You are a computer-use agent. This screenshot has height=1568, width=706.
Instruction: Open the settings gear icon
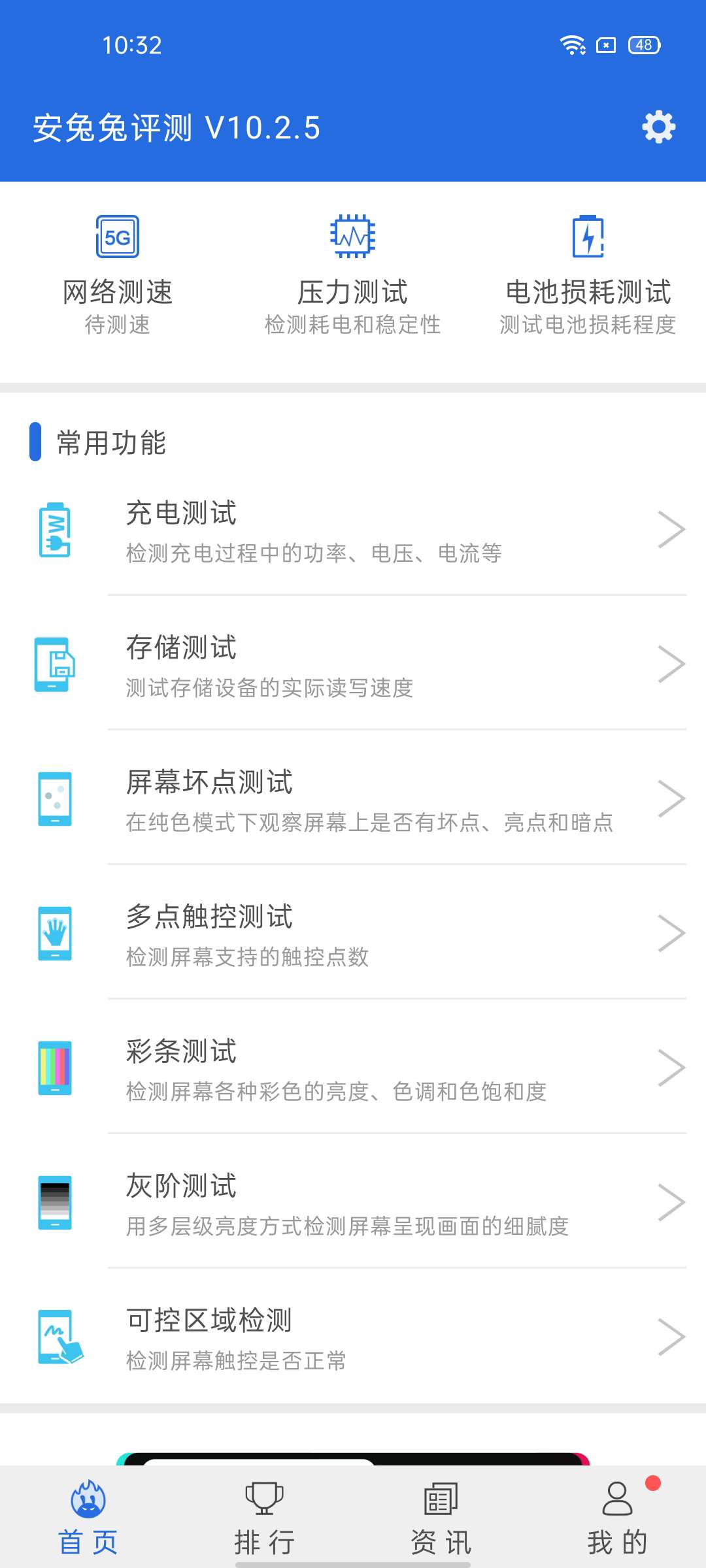click(658, 127)
